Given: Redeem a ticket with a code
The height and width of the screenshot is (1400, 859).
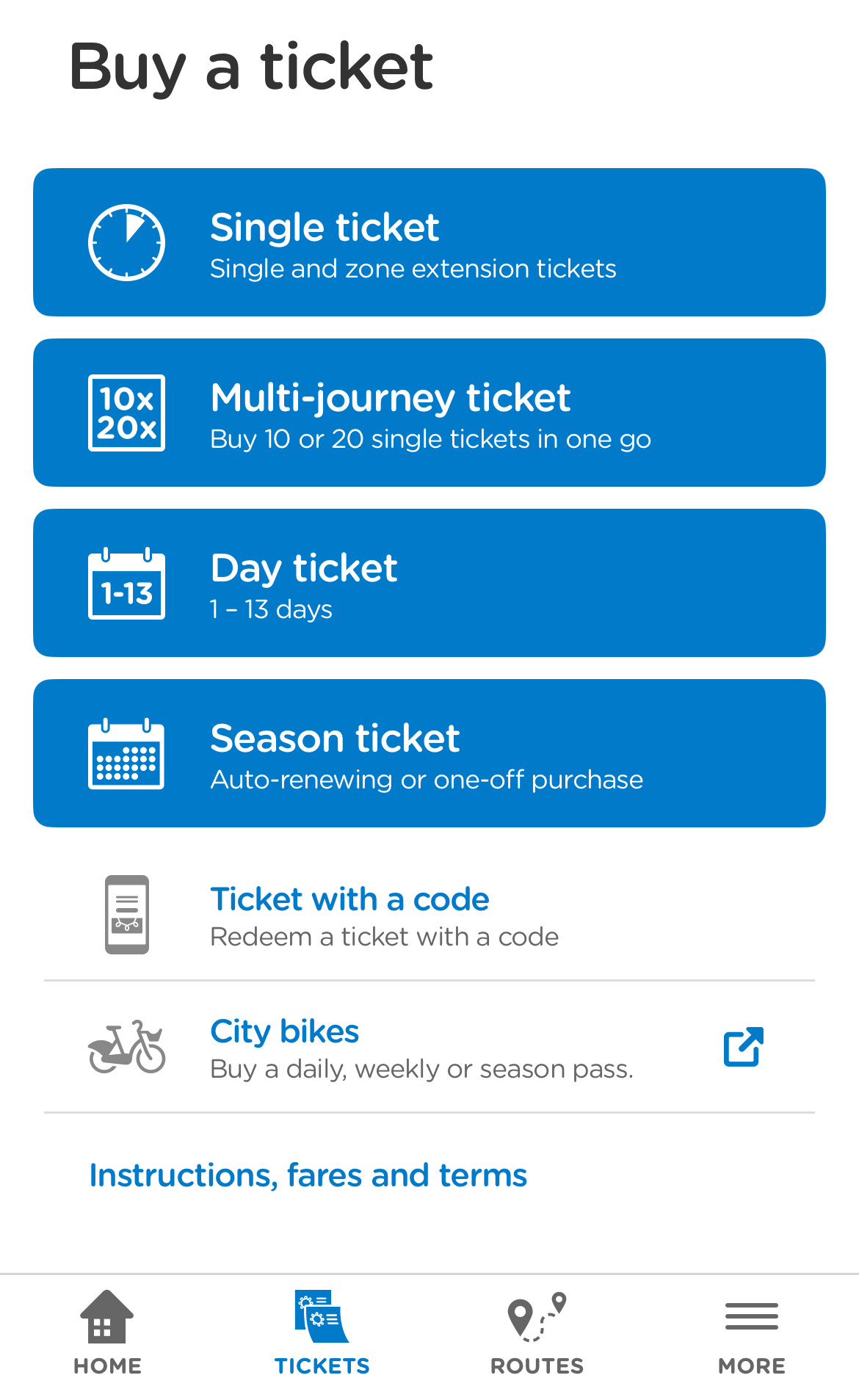Looking at the screenshot, I should (x=429, y=915).
